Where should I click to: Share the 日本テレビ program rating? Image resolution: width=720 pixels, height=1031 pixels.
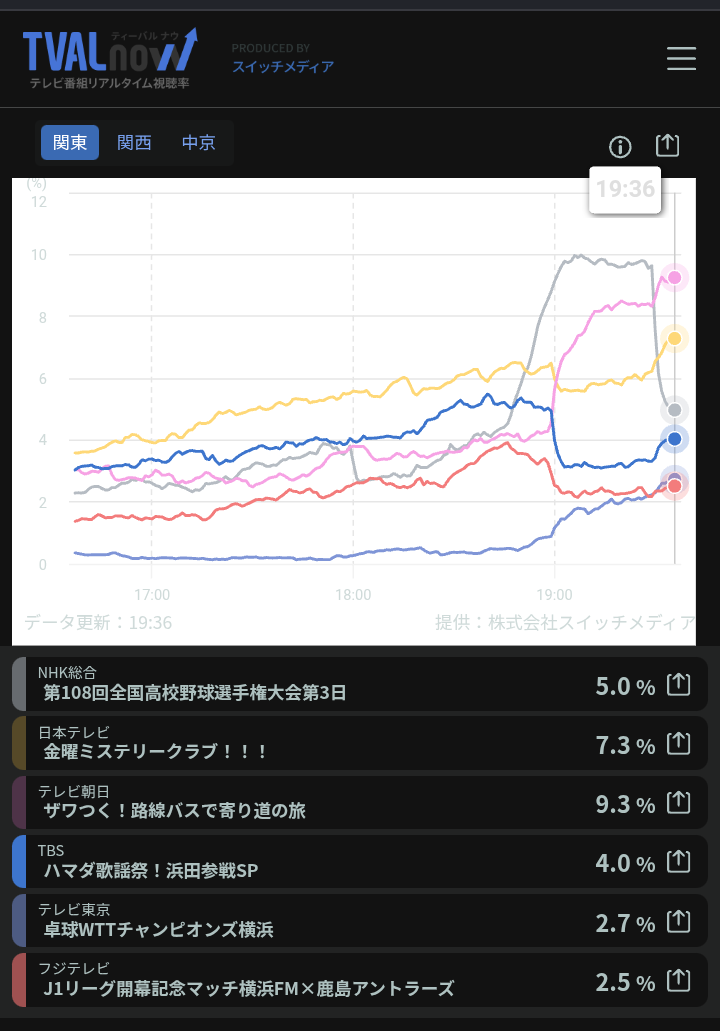click(x=679, y=744)
